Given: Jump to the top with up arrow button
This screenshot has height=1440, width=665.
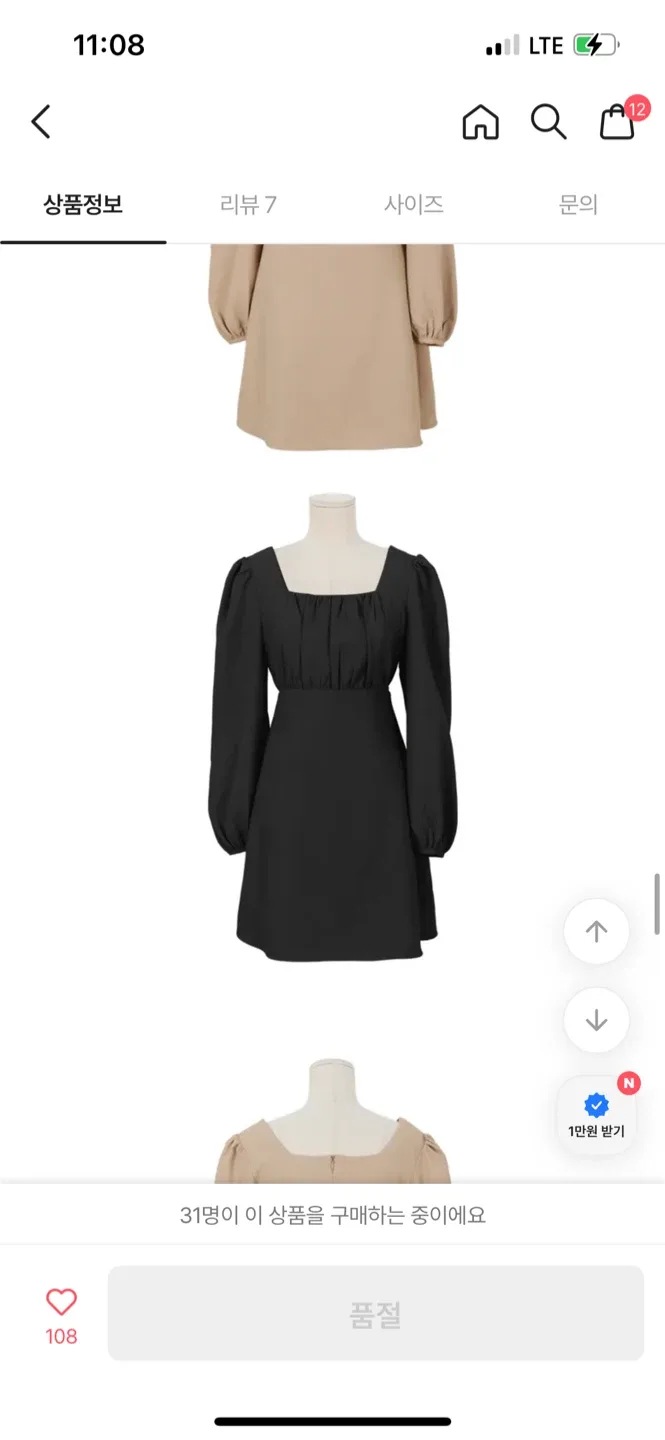Looking at the screenshot, I should 597,932.
